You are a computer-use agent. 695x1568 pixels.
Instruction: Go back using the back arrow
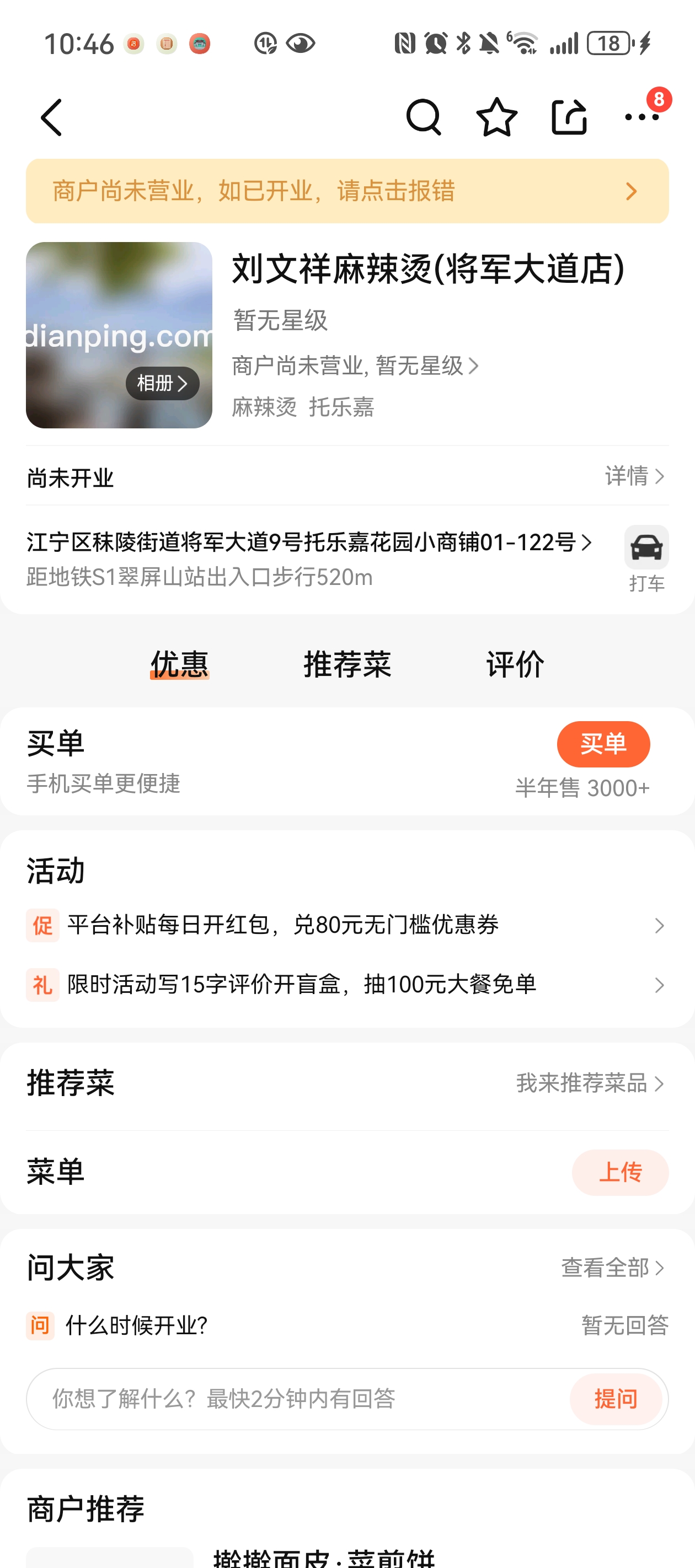(x=52, y=117)
